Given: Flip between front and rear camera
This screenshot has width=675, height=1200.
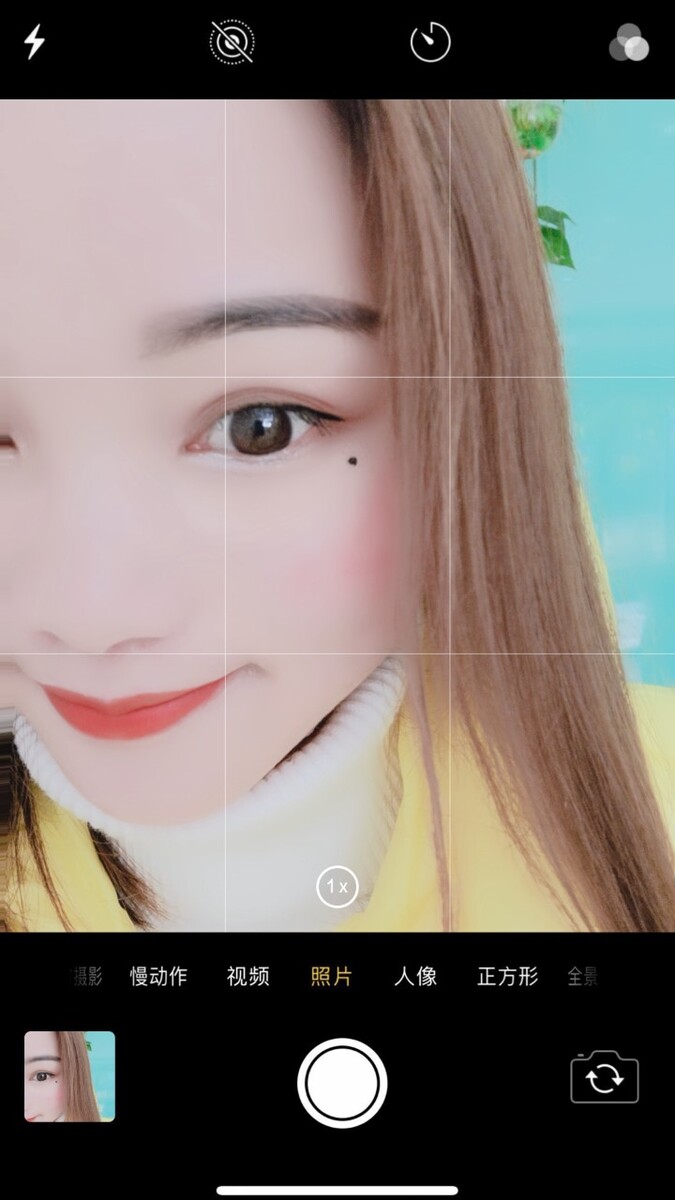Looking at the screenshot, I should click(x=604, y=1078).
